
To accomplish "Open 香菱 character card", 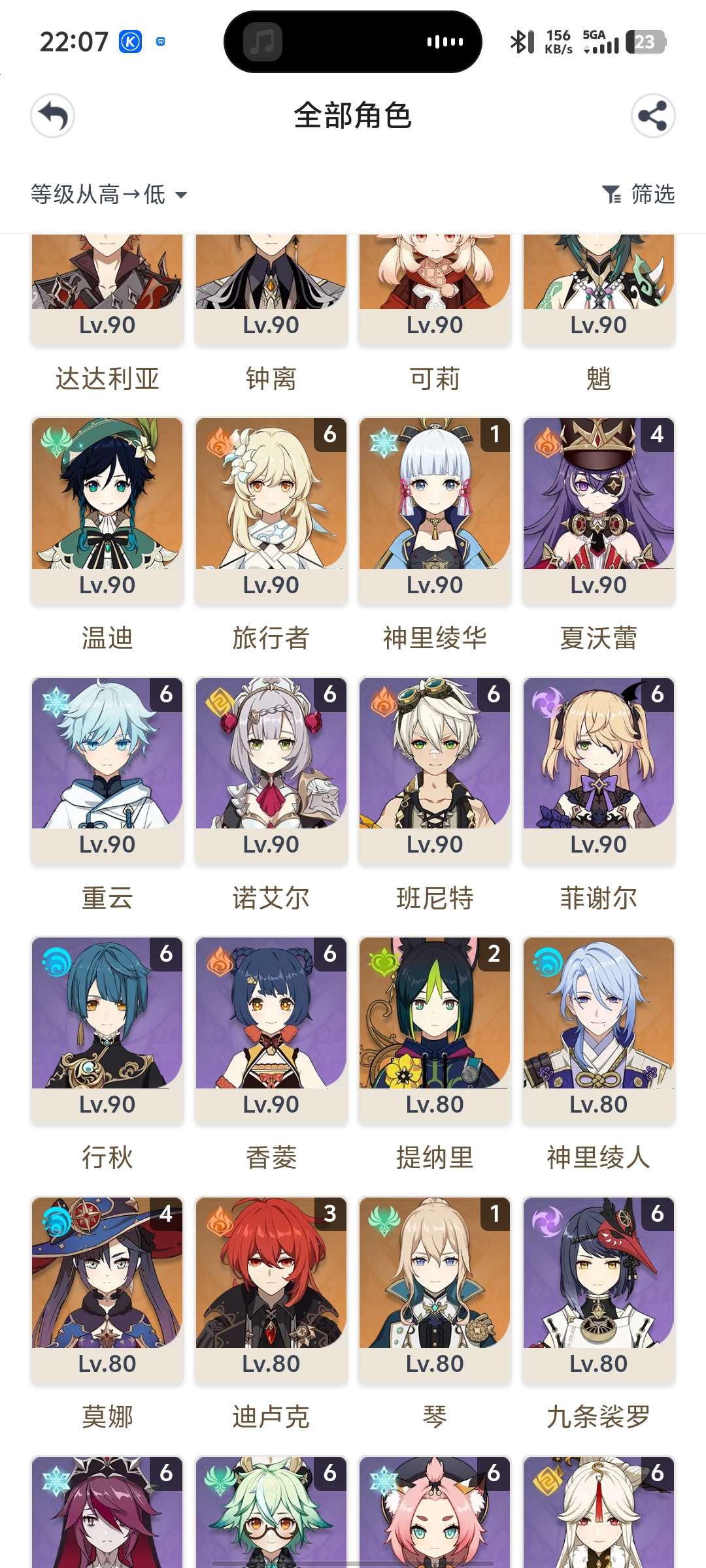I will [271, 1030].
